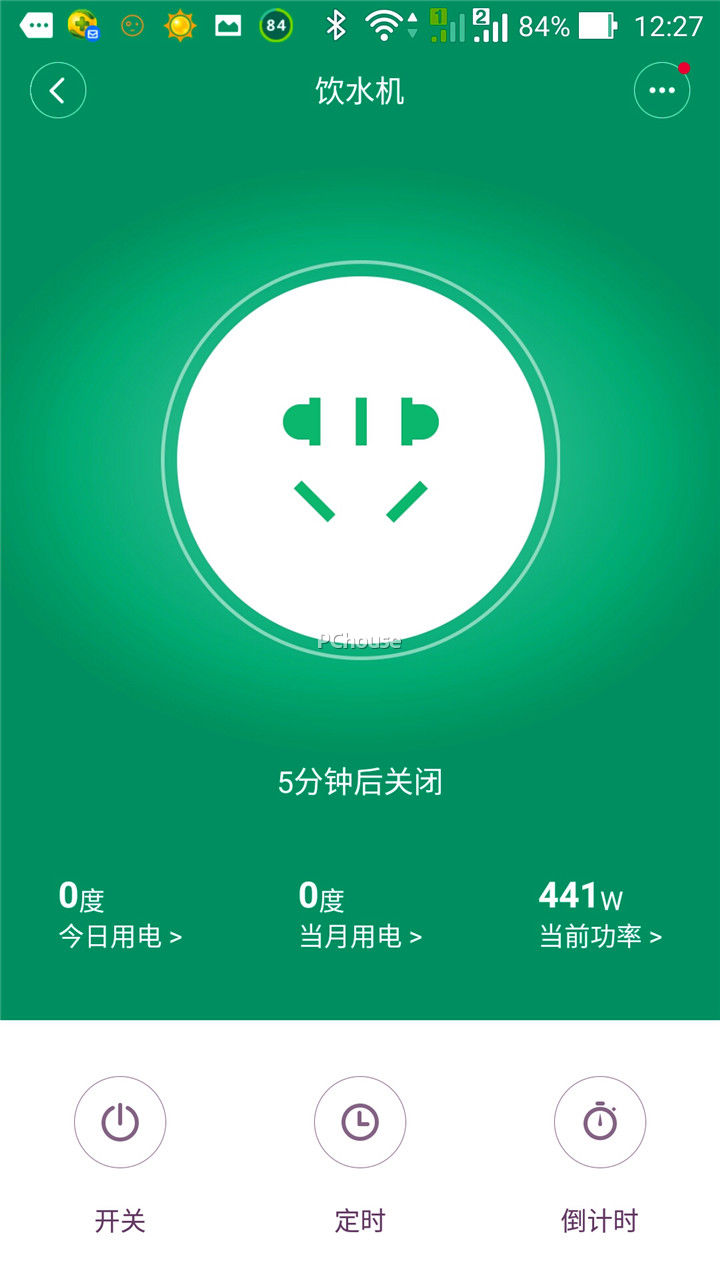Open the 定时 timer schedule
The width and height of the screenshot is (720, 1280).
point(360,1122)
